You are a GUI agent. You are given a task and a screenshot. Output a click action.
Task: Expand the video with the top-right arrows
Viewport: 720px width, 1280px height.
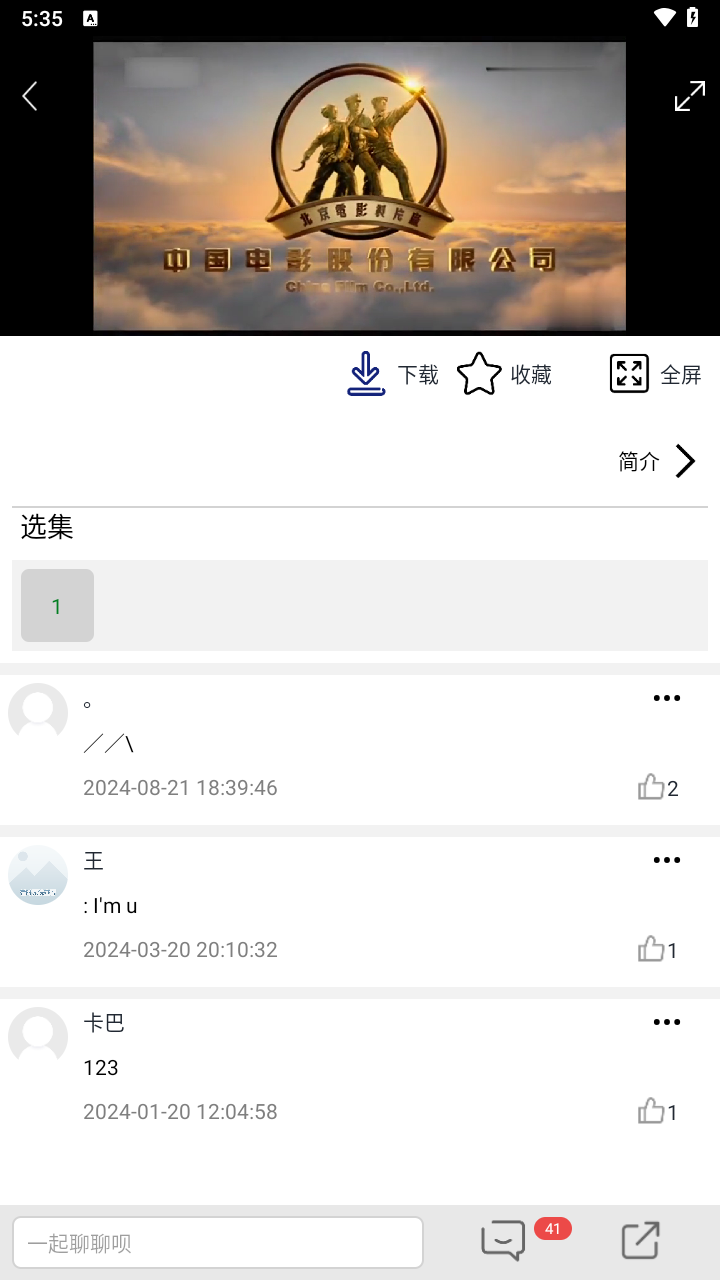(689, 96)
